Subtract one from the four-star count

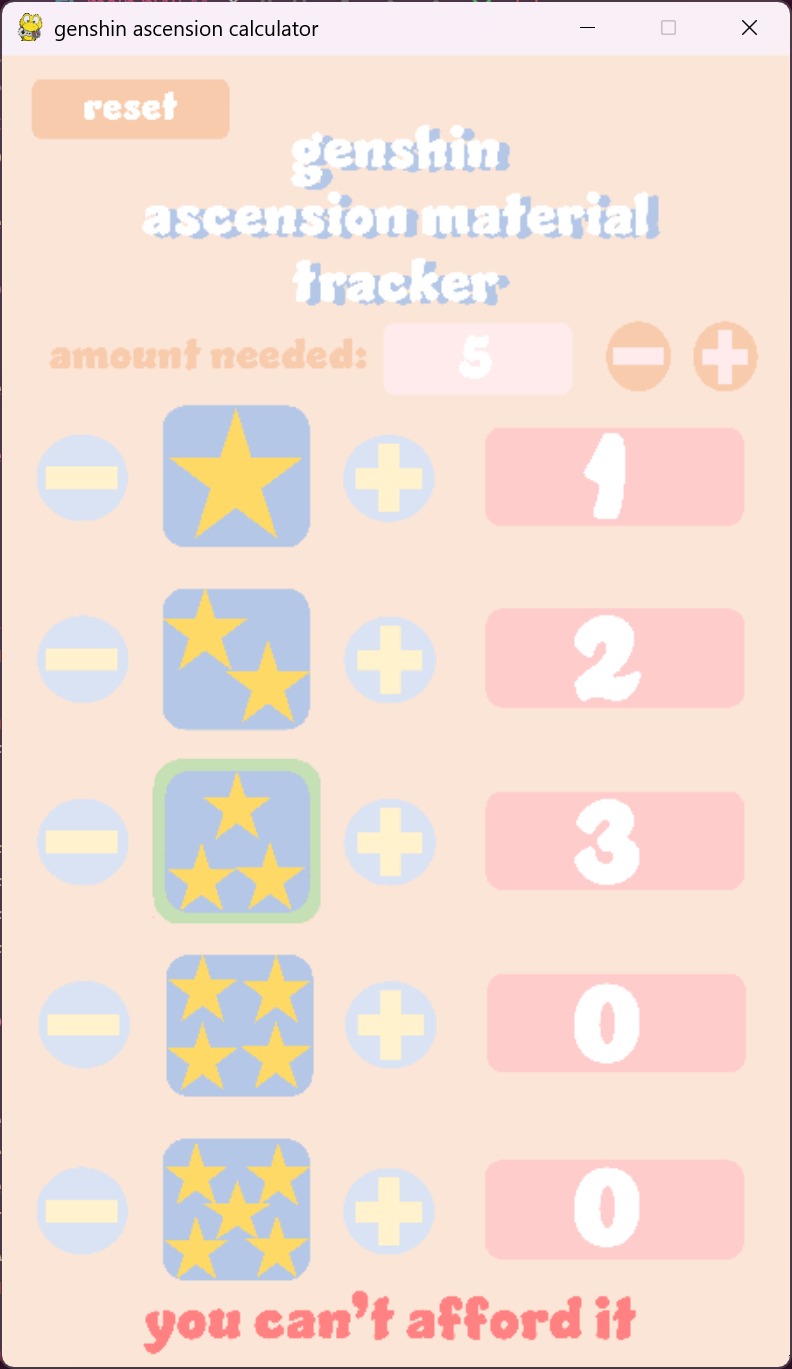tap(83, 1024)
